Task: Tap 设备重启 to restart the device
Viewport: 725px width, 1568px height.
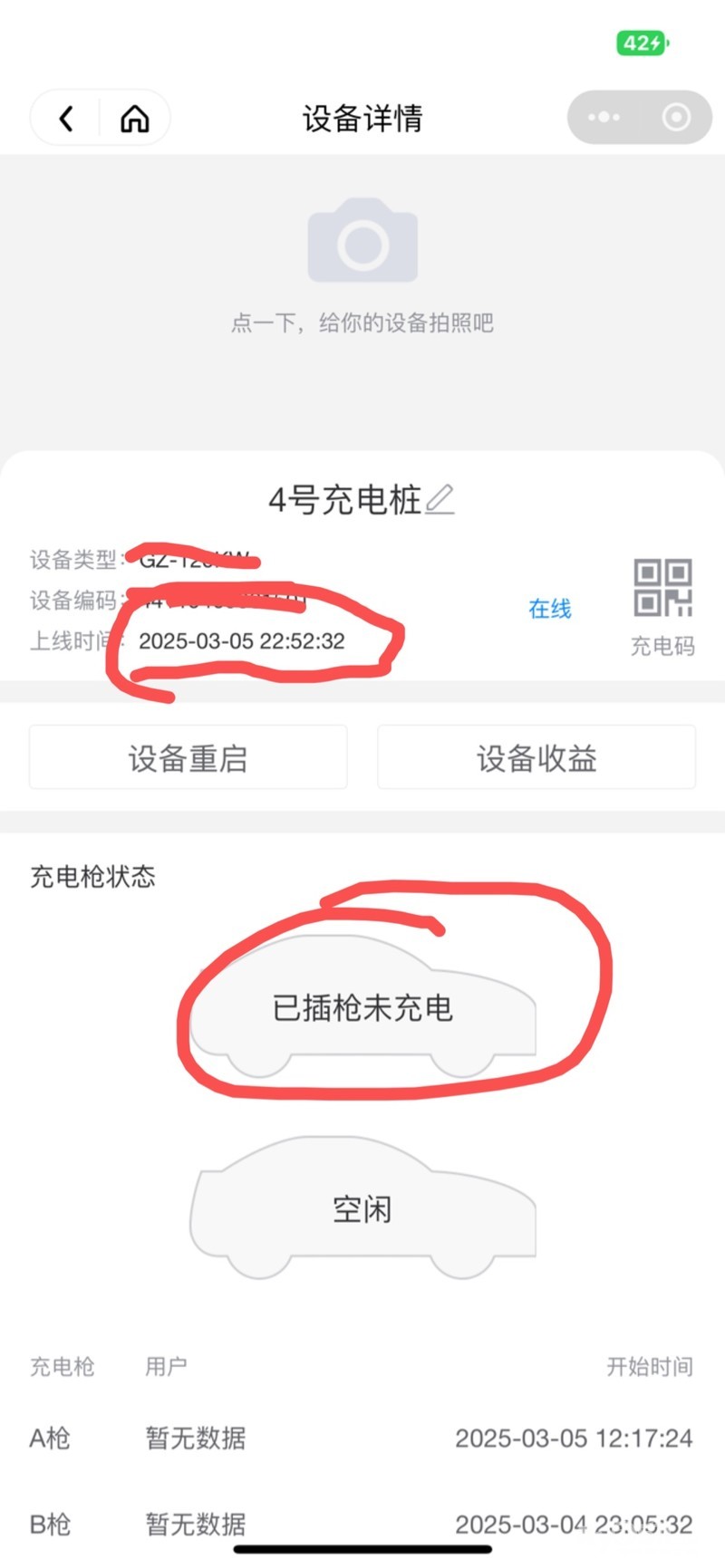Action: (188, 758)
